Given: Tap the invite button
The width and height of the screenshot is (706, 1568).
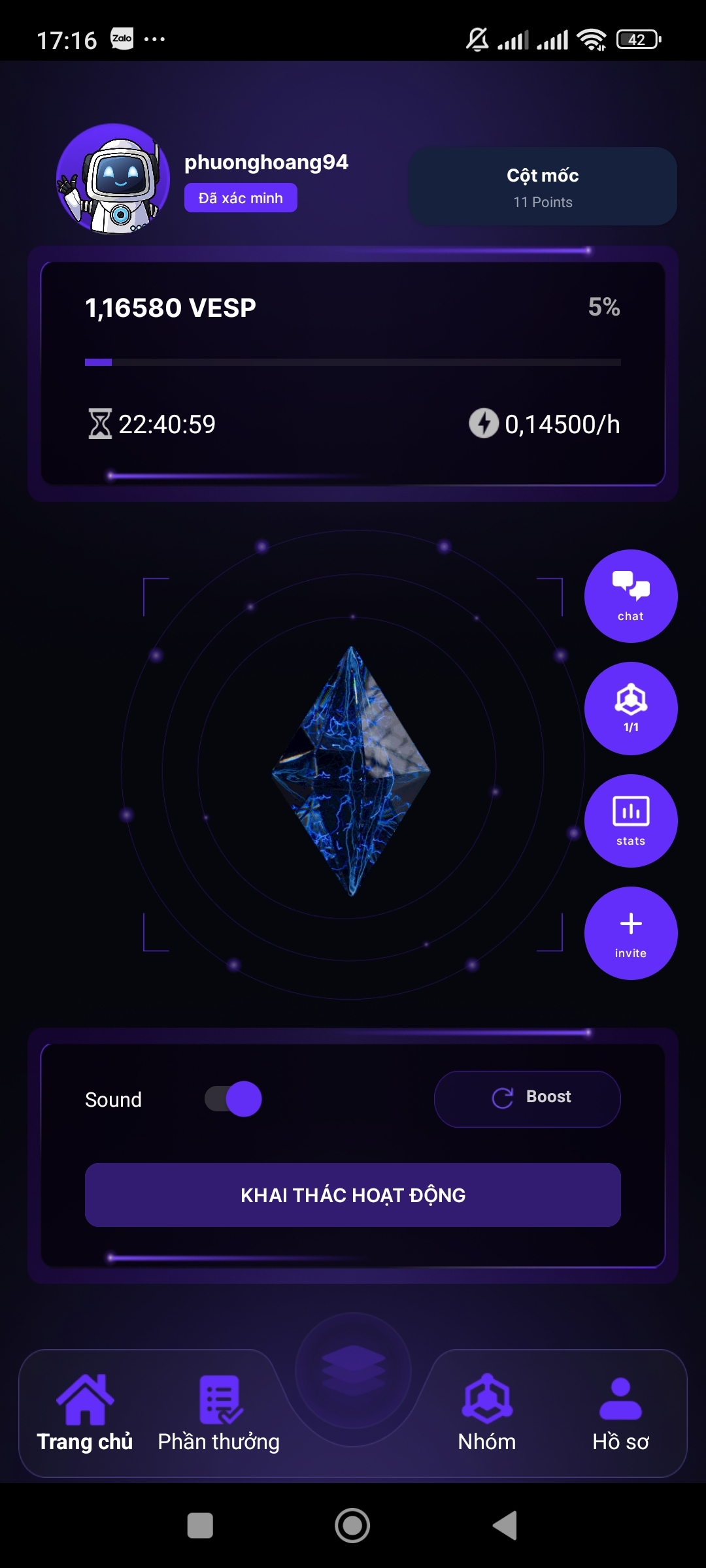Looking at the screenshot, I should pyautogui.click(x=630, y=933).
